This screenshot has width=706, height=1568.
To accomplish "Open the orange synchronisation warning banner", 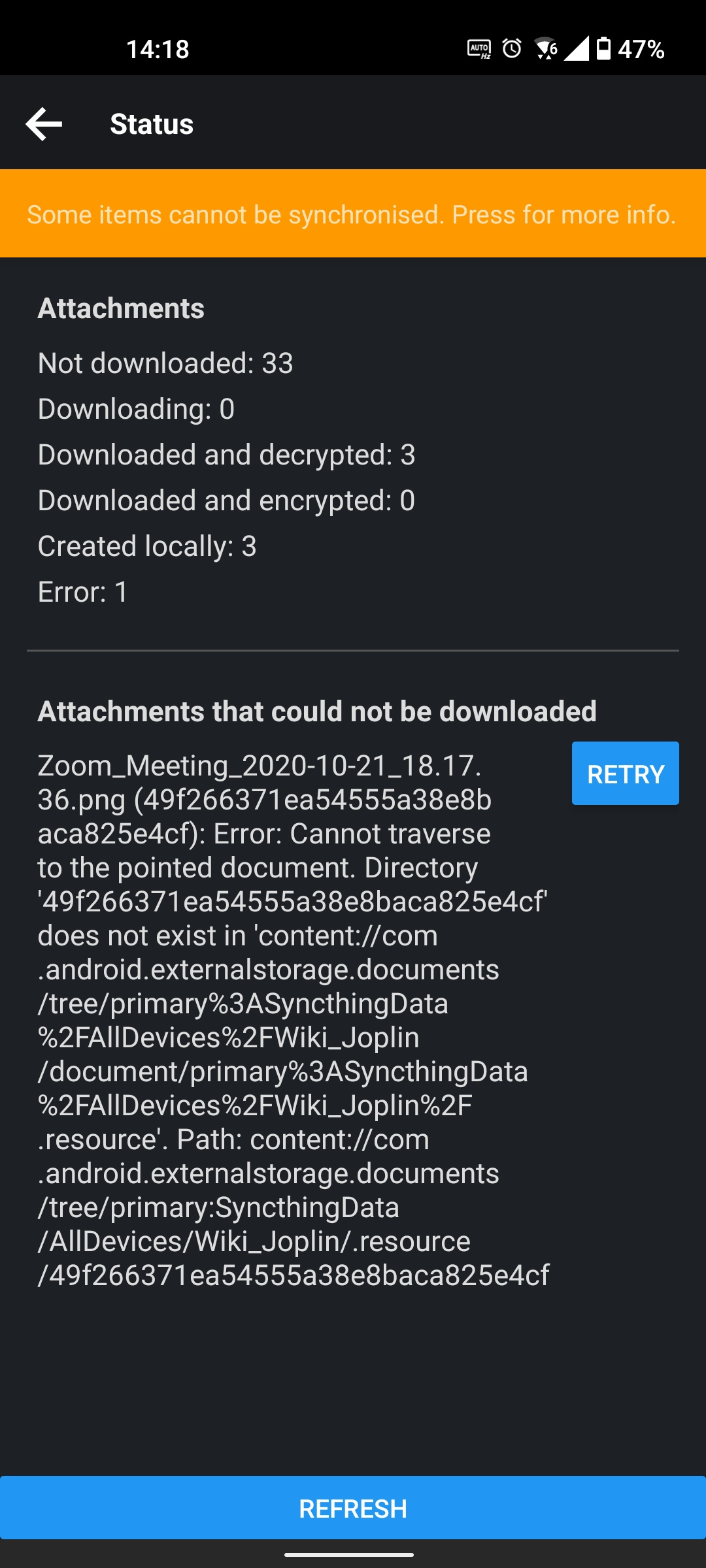I will [353, 214].
